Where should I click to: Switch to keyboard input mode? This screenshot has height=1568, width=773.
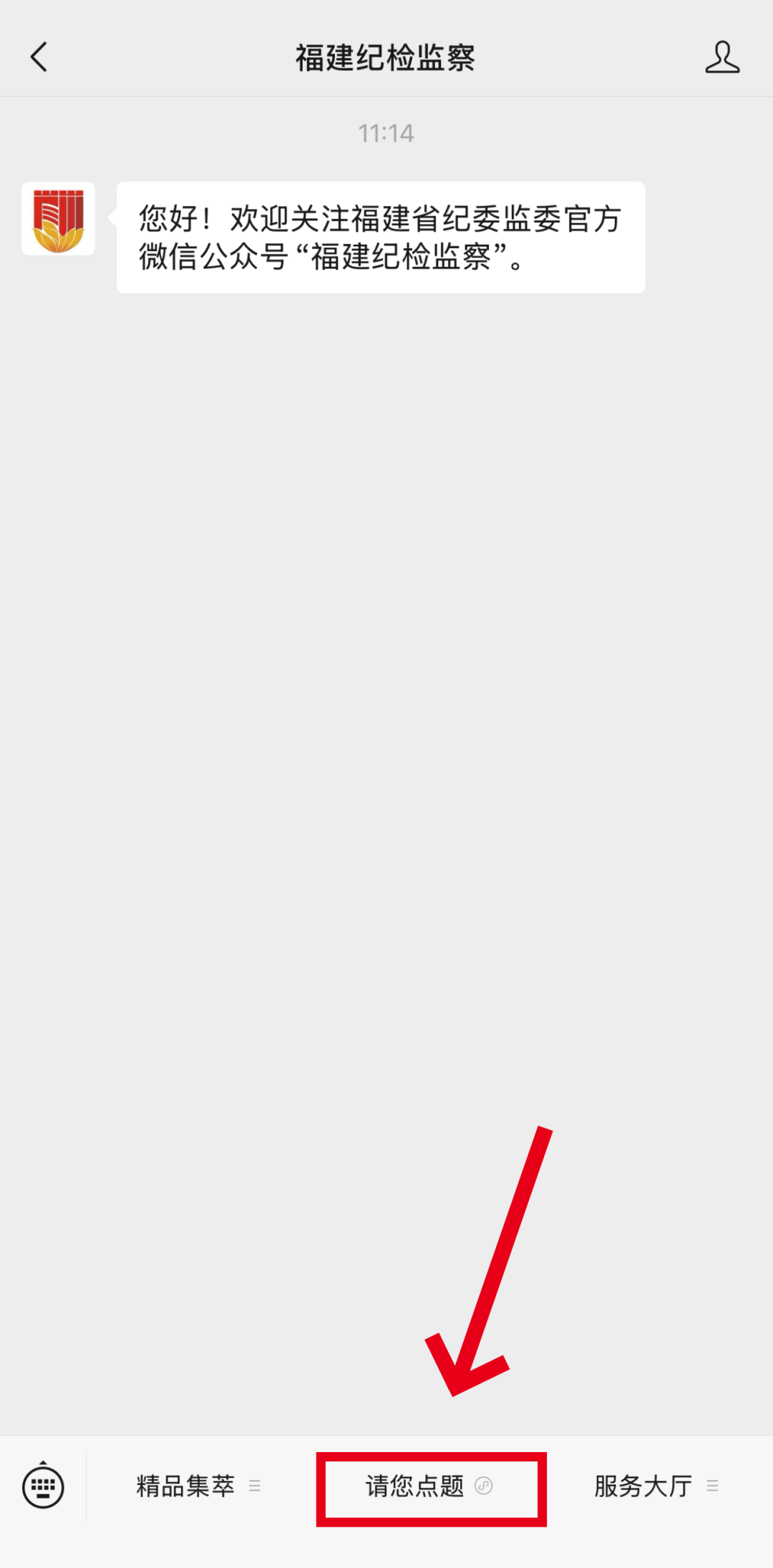[x=43, y=1486]
